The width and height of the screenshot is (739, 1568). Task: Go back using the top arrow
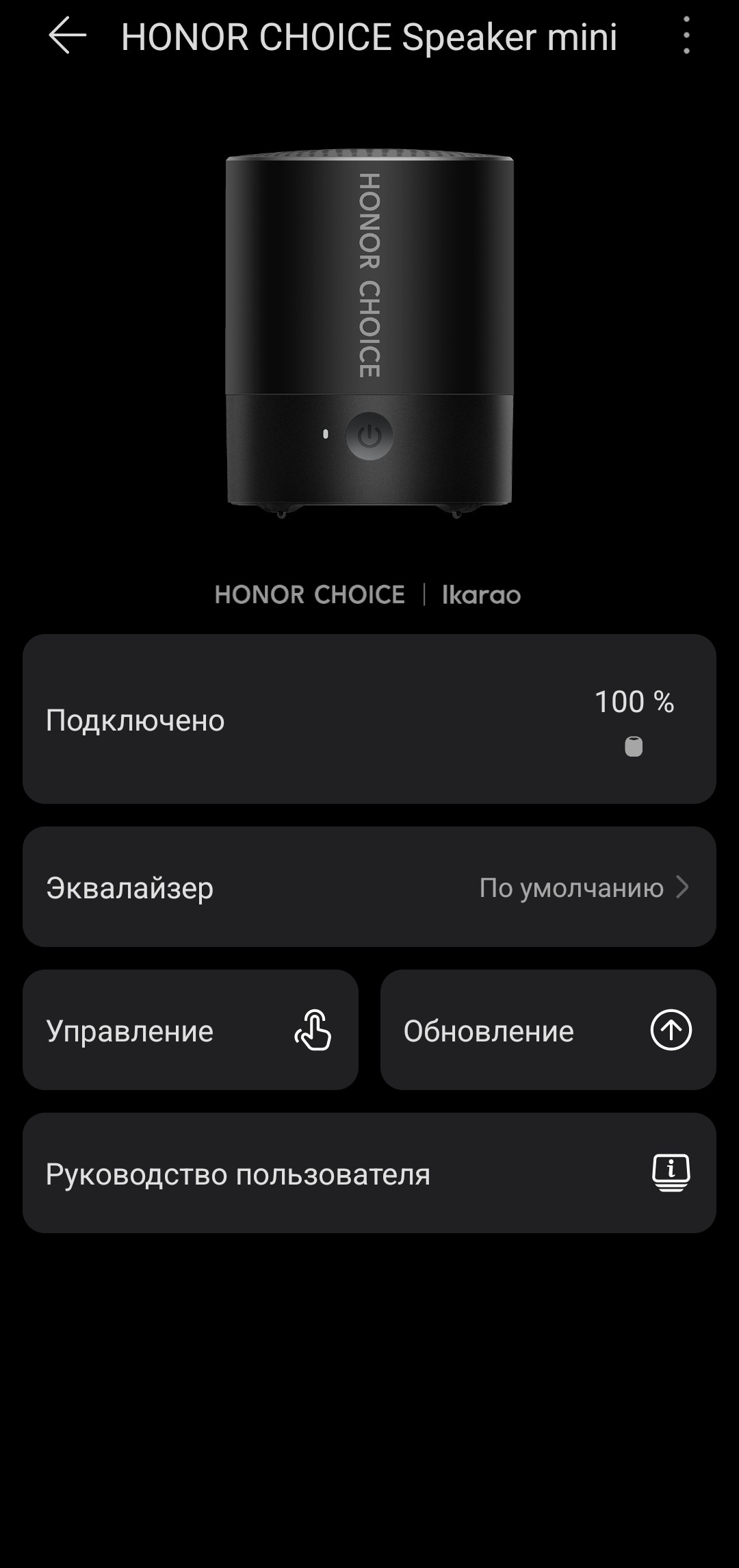[67, 36]
